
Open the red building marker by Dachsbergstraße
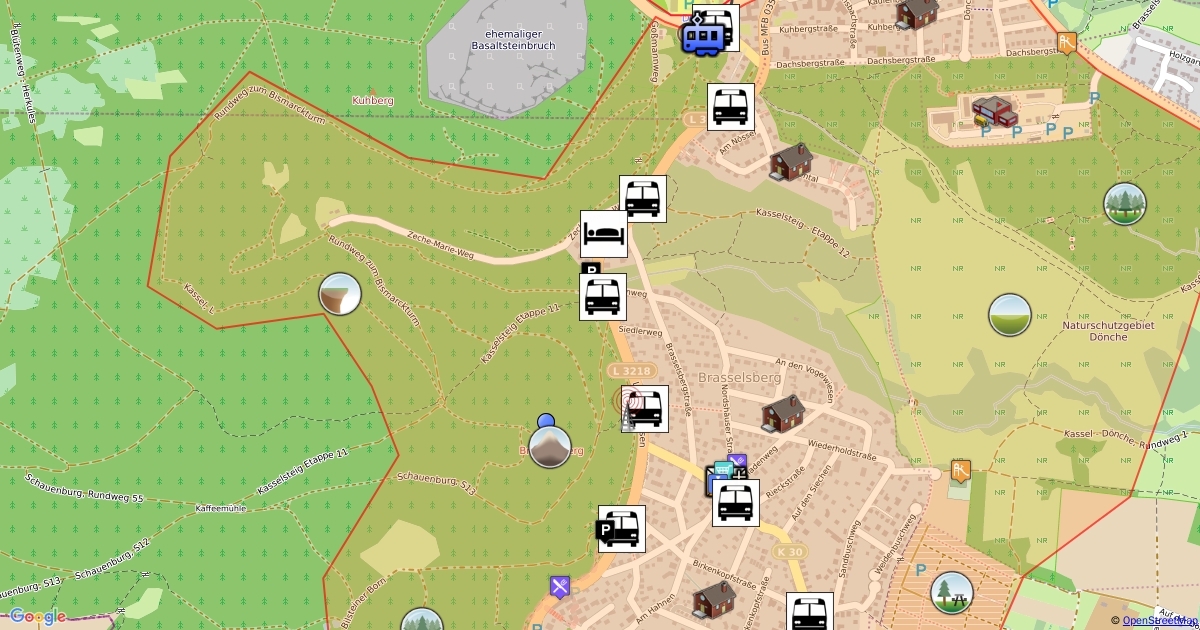(x=991, y=109)
